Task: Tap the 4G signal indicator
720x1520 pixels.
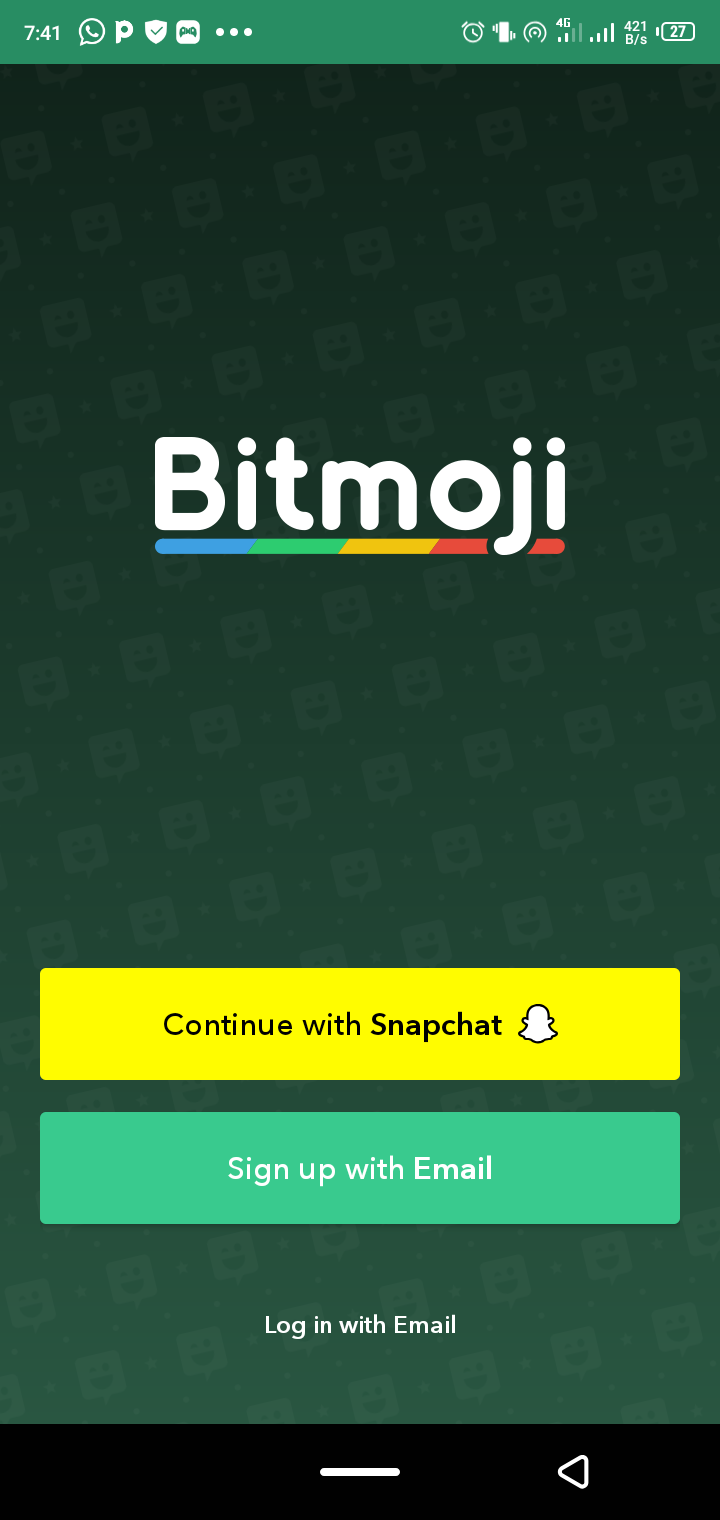Action: pos(570,31)
